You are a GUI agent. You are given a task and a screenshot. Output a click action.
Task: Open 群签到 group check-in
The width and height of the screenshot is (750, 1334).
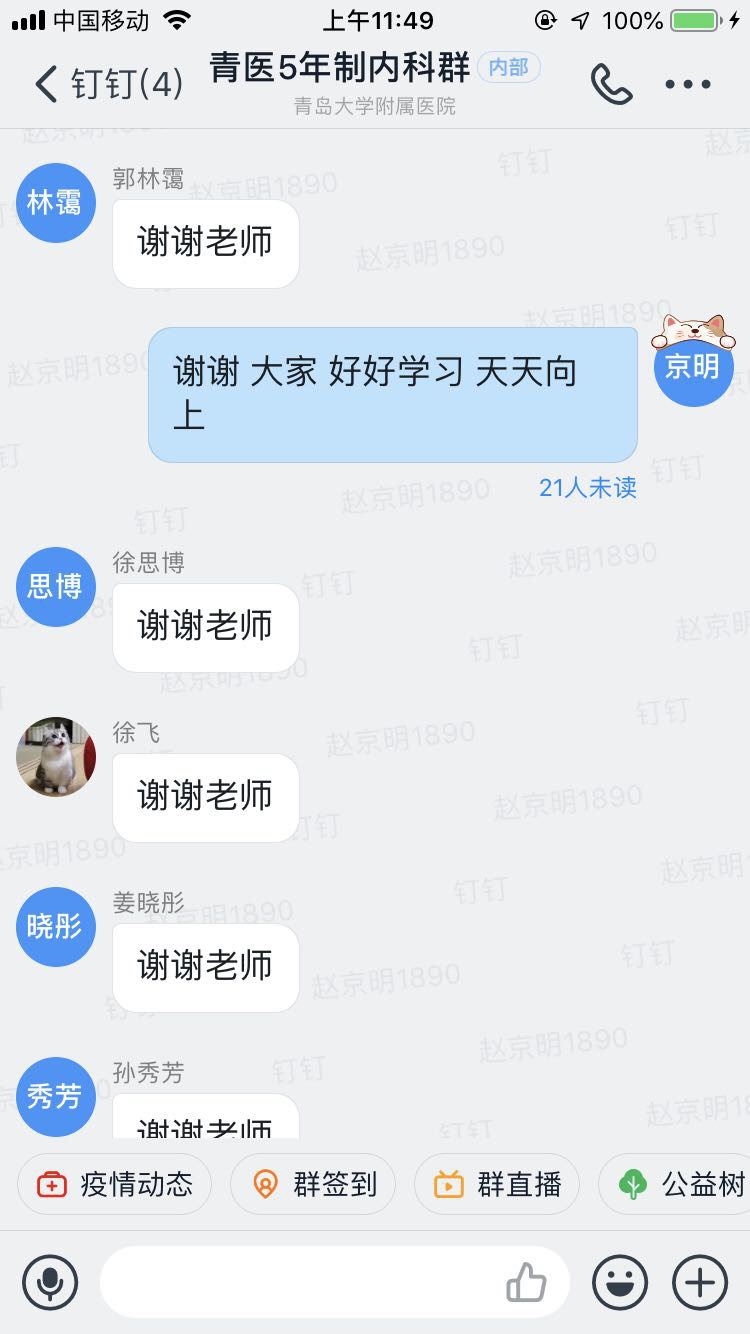click(313, 1185)
